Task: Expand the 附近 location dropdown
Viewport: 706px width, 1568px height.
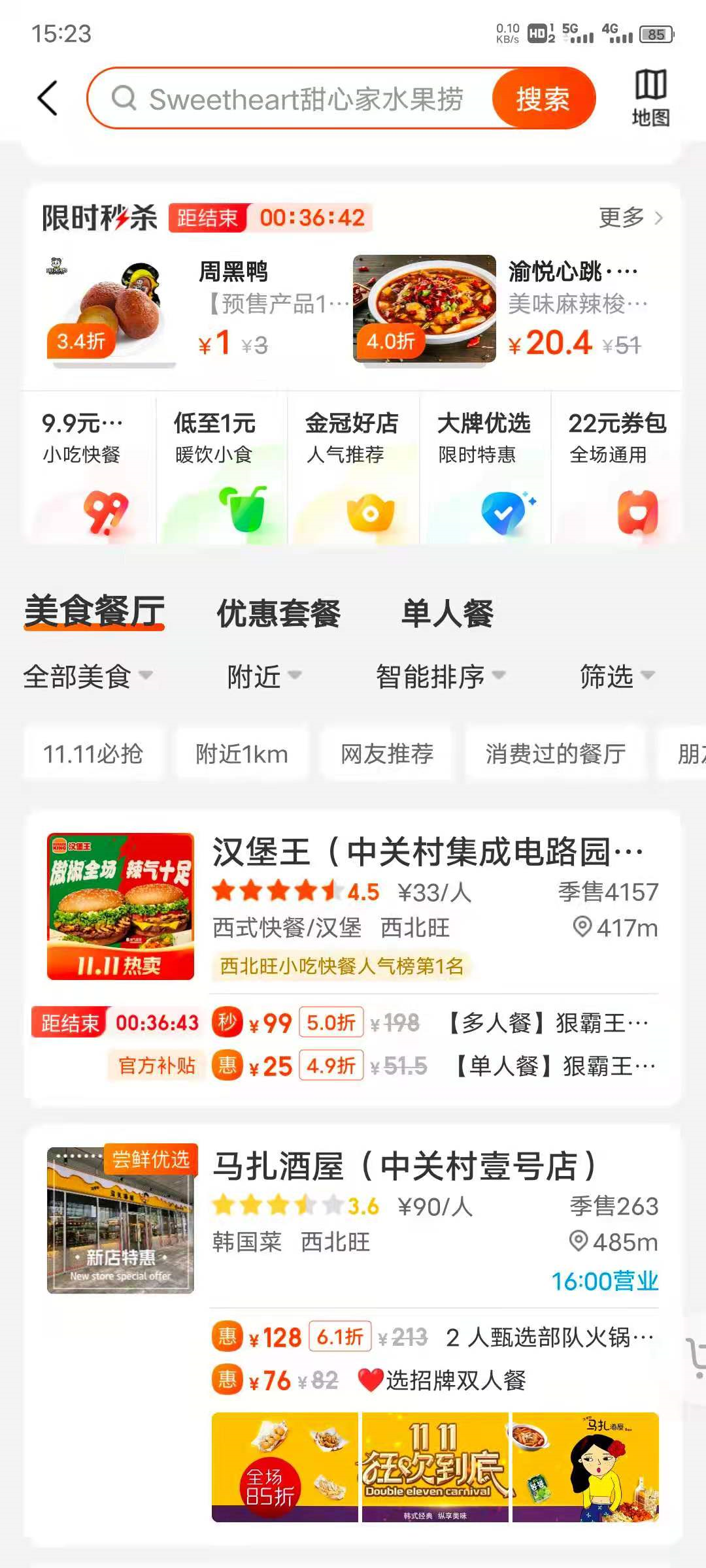Action: tap(263, 676)
